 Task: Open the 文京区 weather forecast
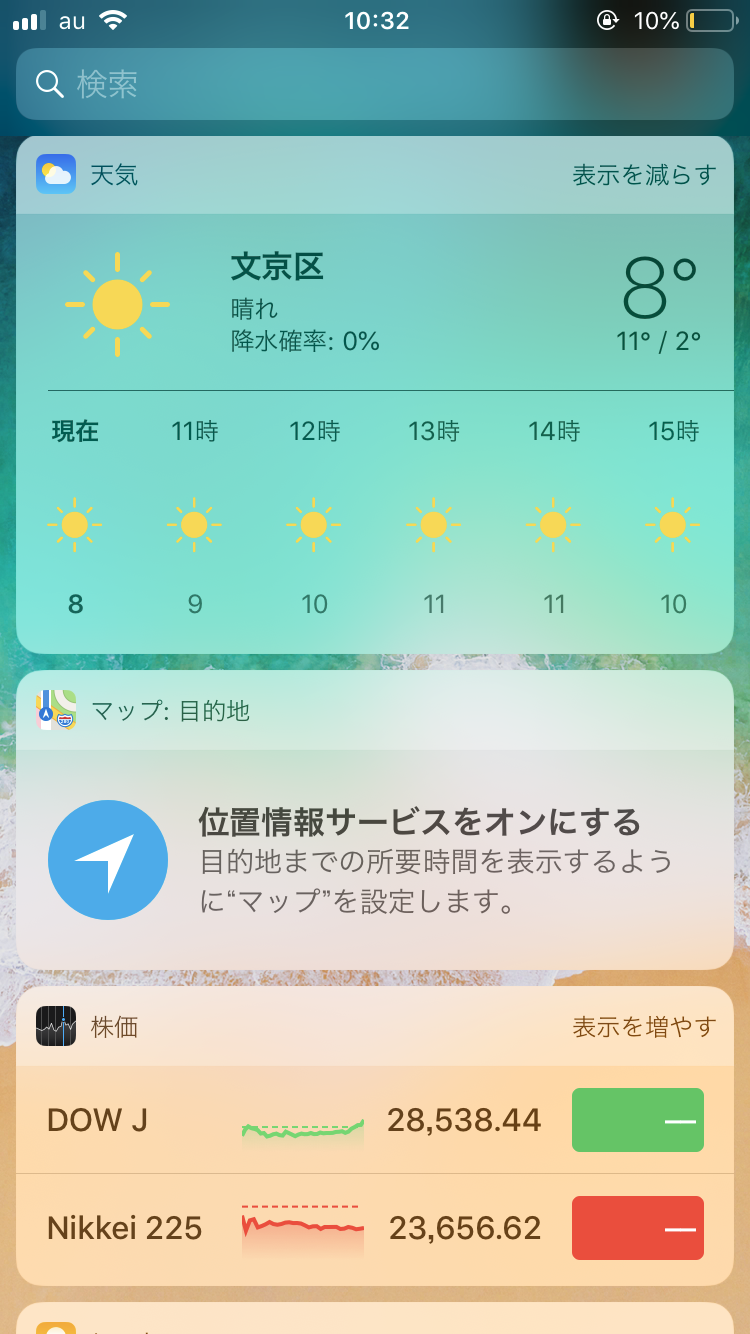(x=277, y=267)
